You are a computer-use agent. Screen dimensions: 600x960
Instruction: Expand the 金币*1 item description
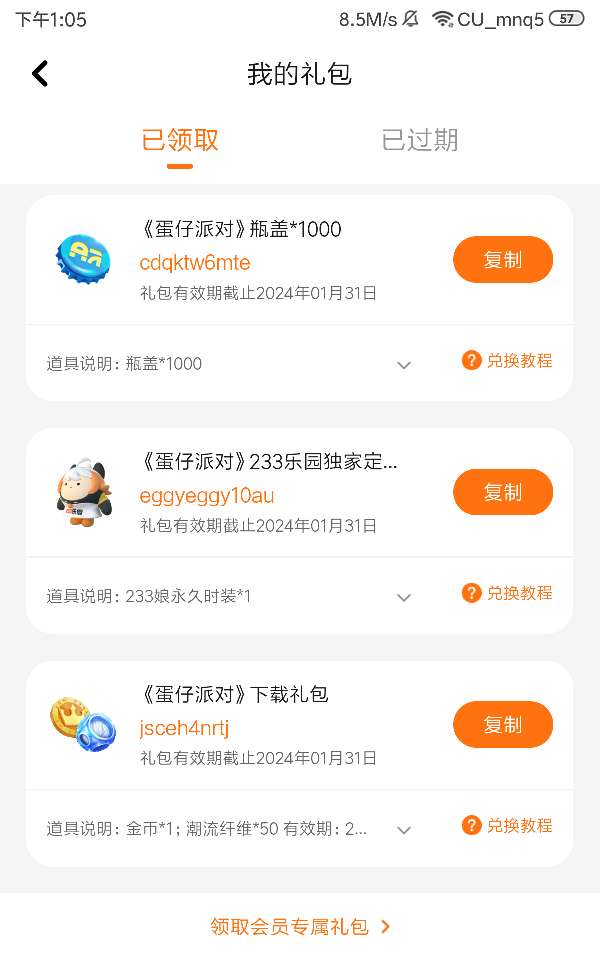pyautogui.click(x=404, y=830)
